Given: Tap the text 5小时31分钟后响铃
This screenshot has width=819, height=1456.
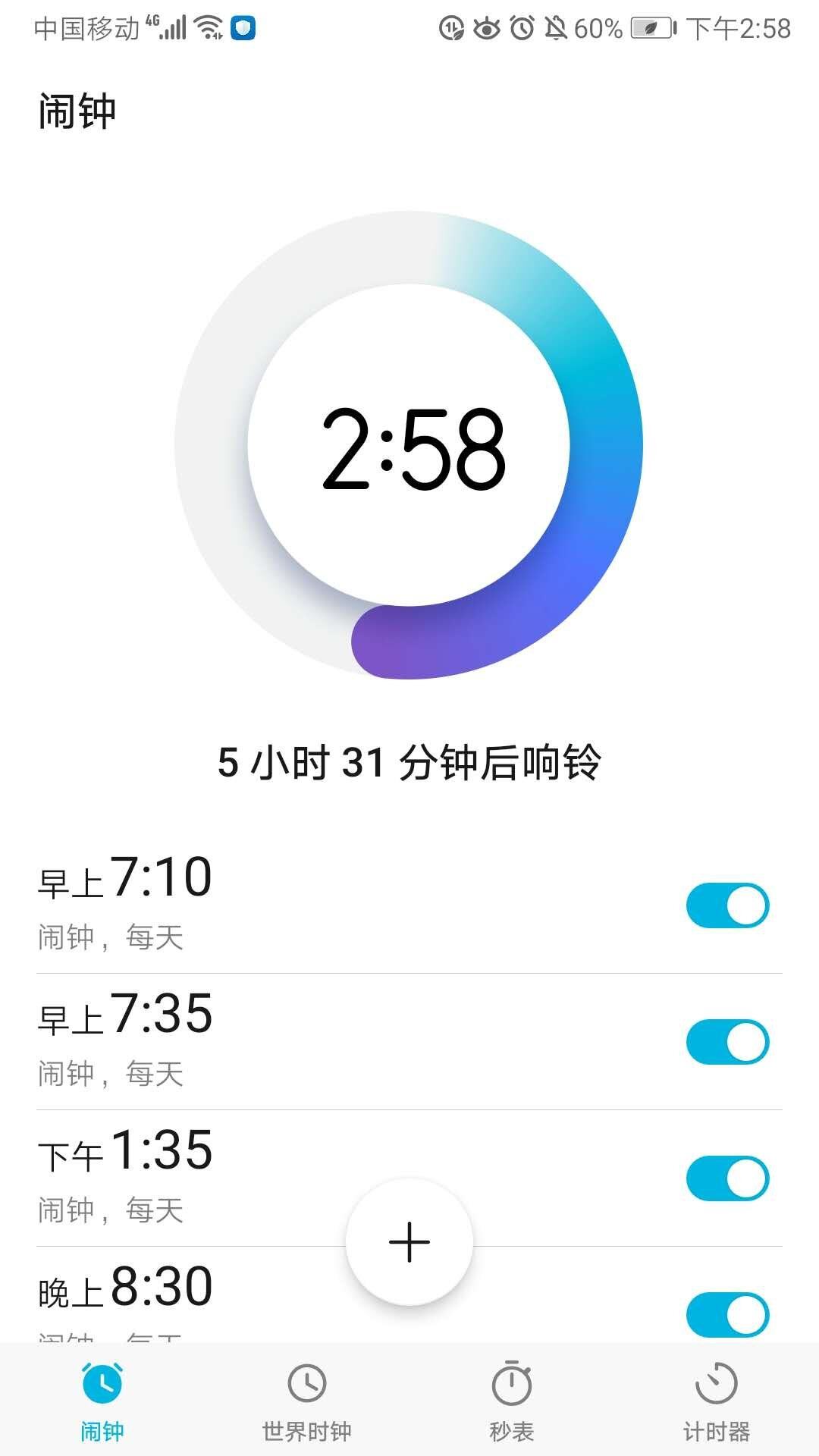Looking at the screenshot, I should point(409,764).
